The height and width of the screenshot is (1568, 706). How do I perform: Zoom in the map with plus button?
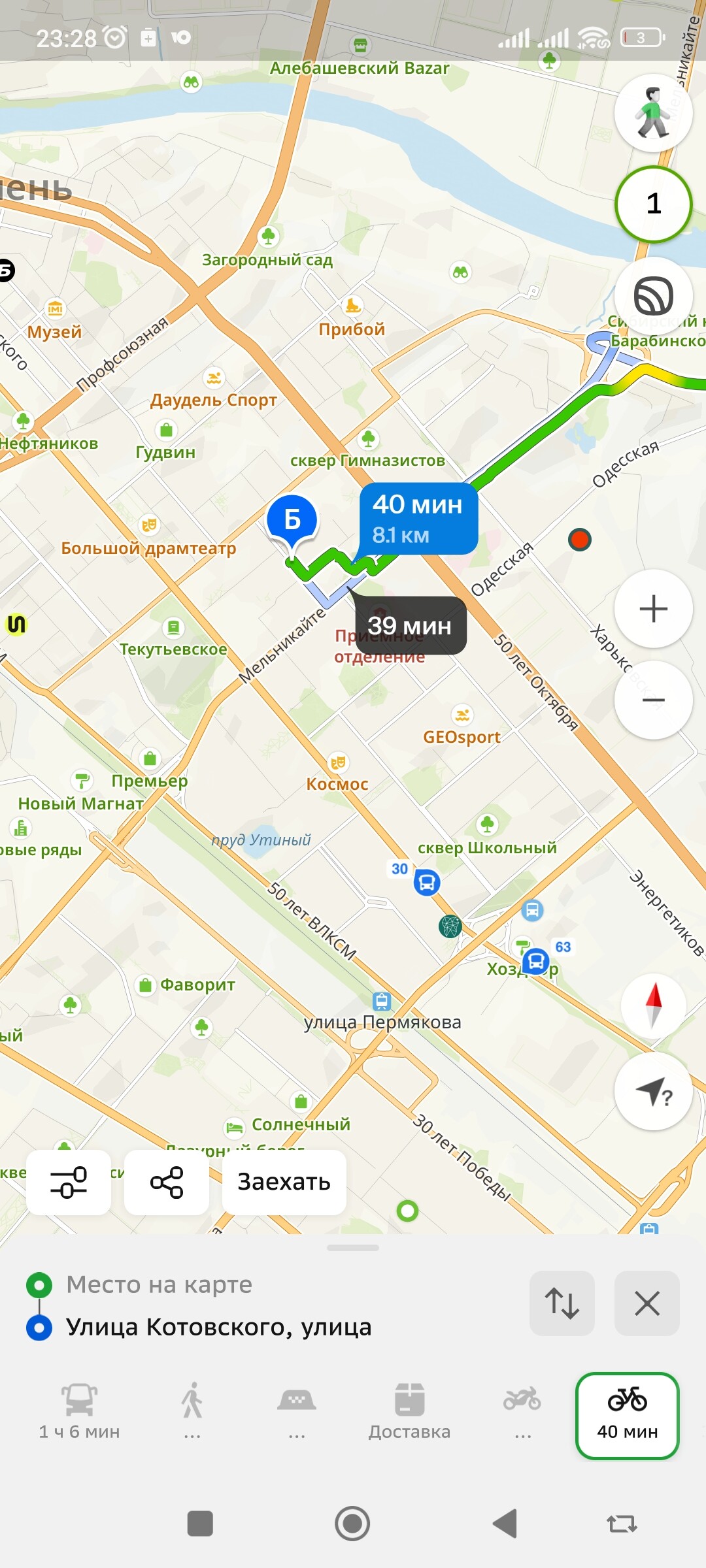(x=653, y=609)
